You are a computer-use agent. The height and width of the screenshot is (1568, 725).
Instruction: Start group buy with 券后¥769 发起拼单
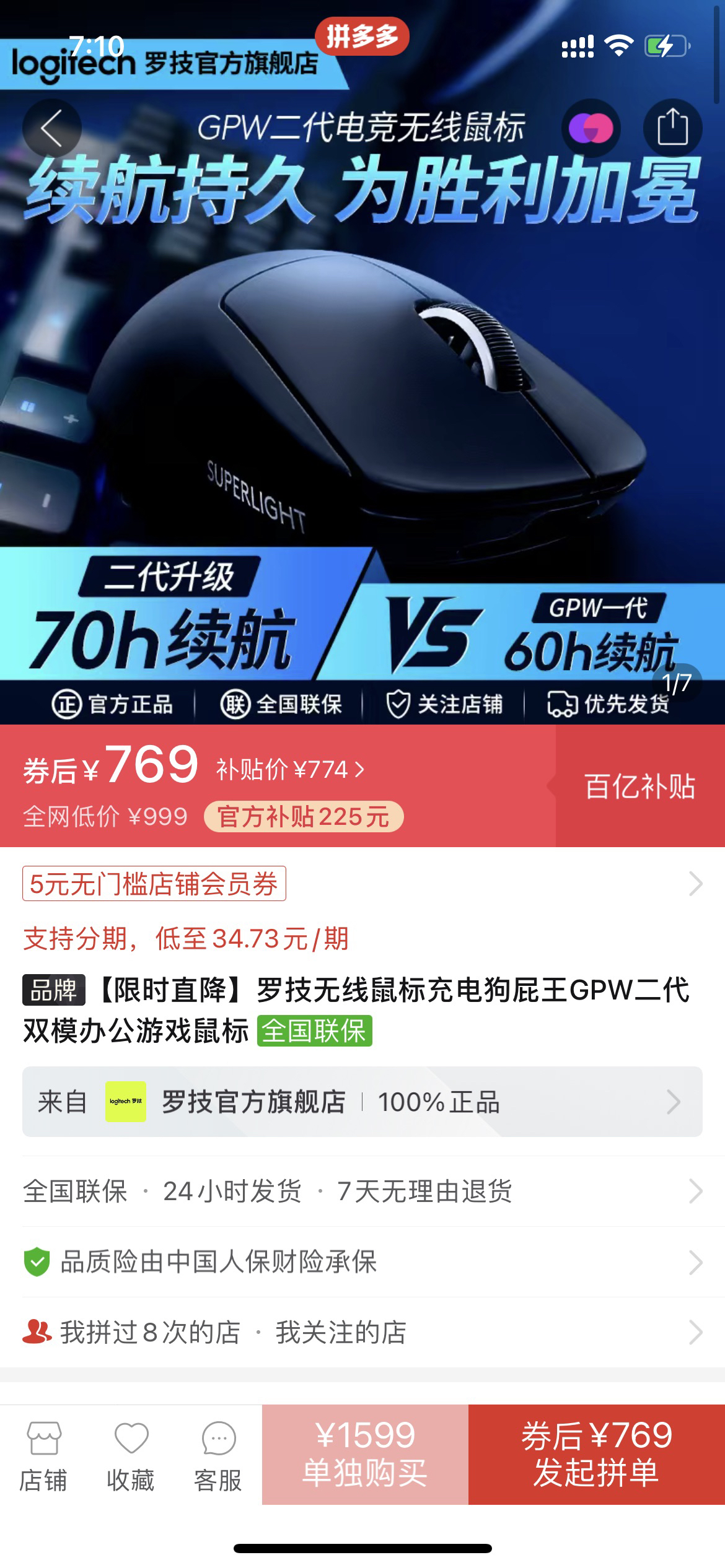coord(596,1454)
